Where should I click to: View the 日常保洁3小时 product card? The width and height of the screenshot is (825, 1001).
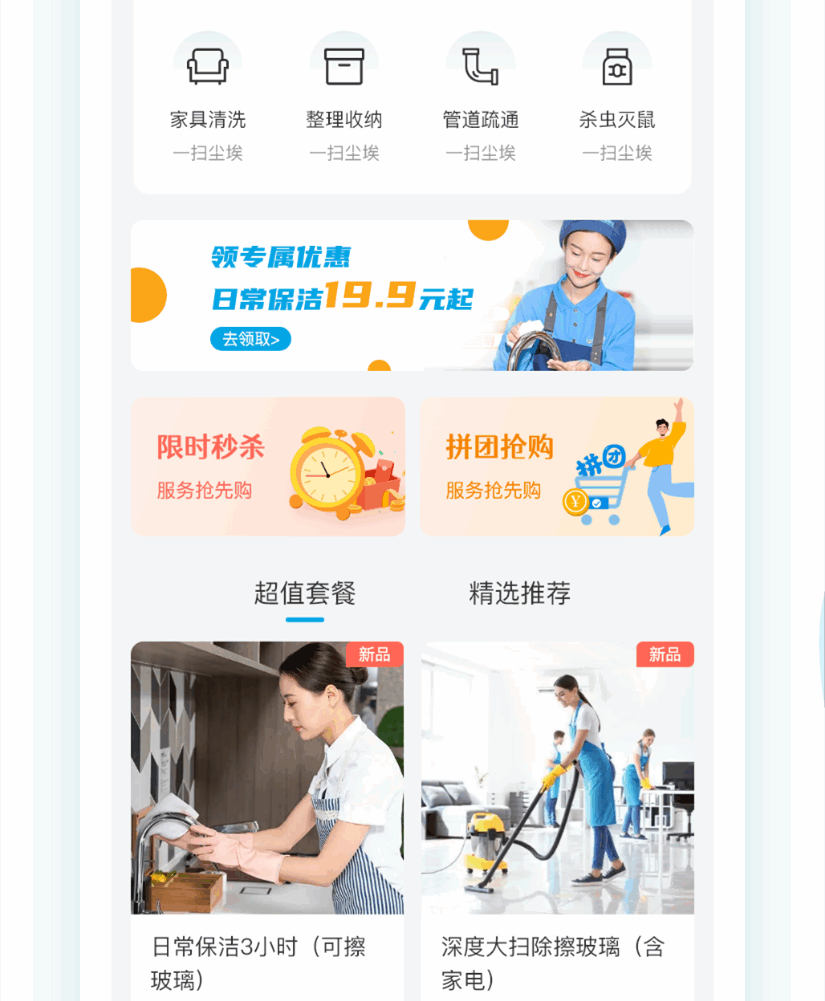(x=268, y=800)
